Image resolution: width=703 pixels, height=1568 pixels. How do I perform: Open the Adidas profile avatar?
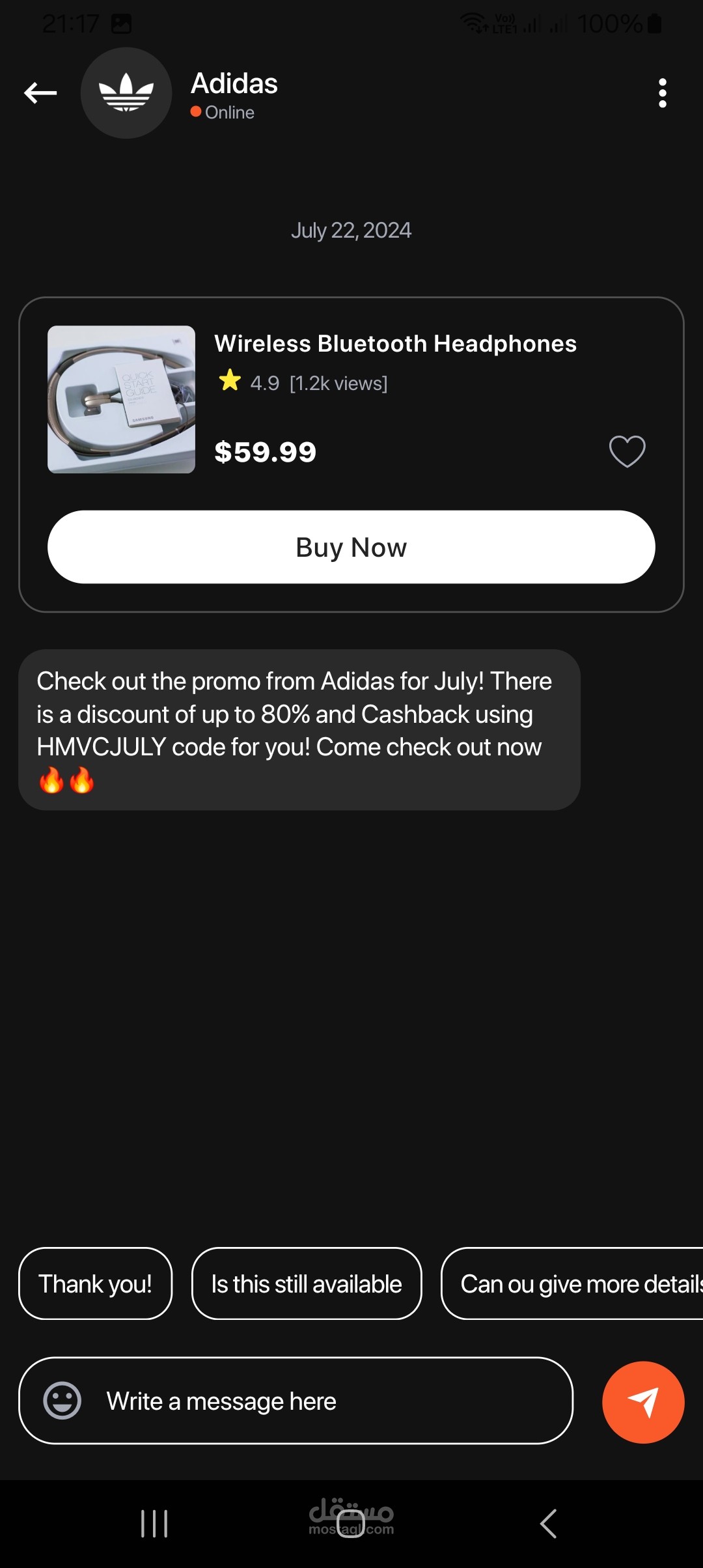[x=126, y=93]
